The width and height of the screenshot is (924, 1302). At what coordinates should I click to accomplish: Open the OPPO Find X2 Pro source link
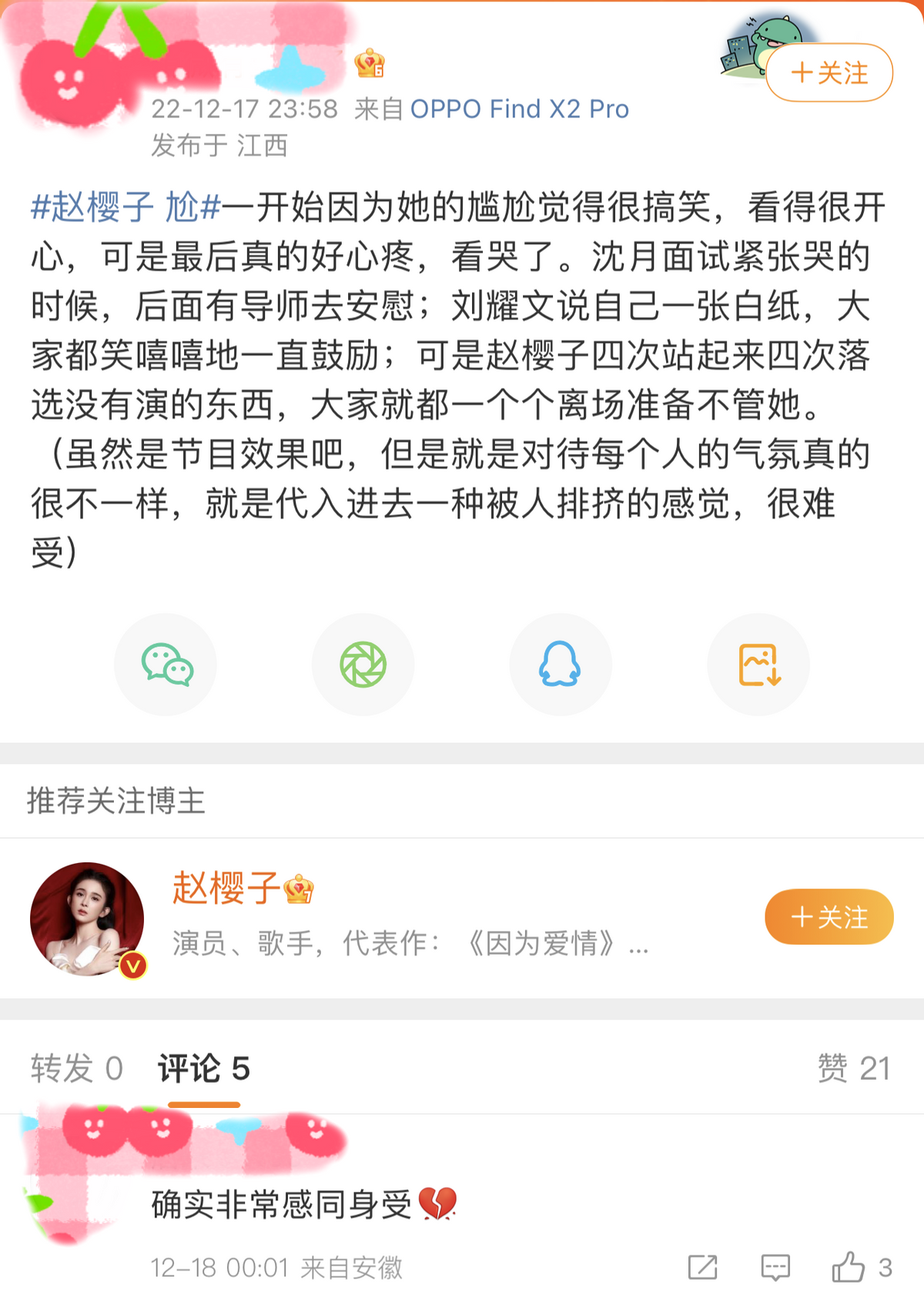[x=519, y=109]
